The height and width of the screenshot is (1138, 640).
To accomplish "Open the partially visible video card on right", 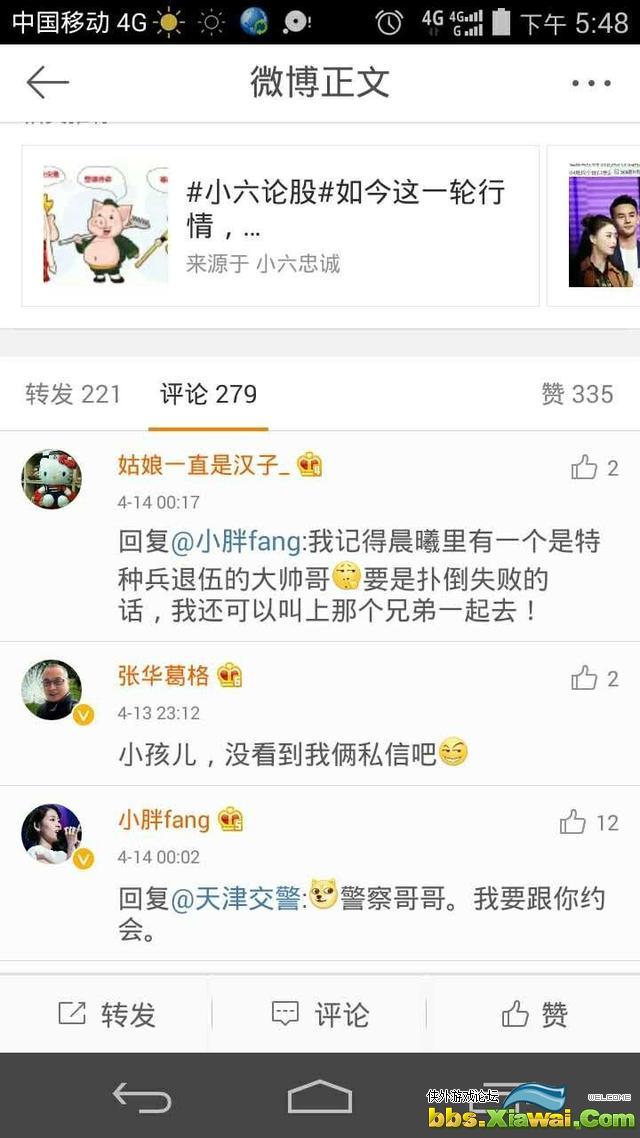I will (603, 225).
